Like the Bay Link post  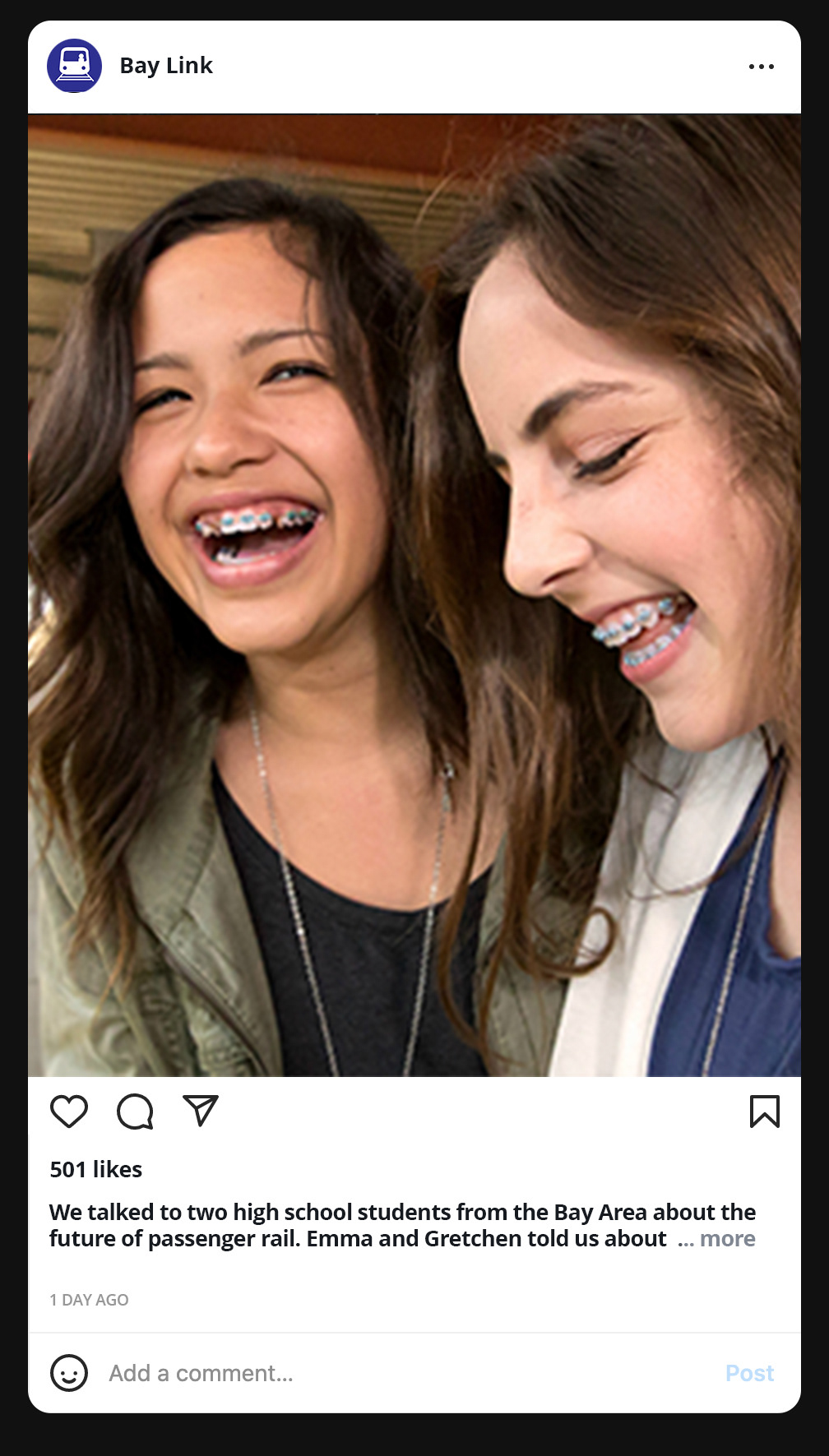pos(69,1112)
